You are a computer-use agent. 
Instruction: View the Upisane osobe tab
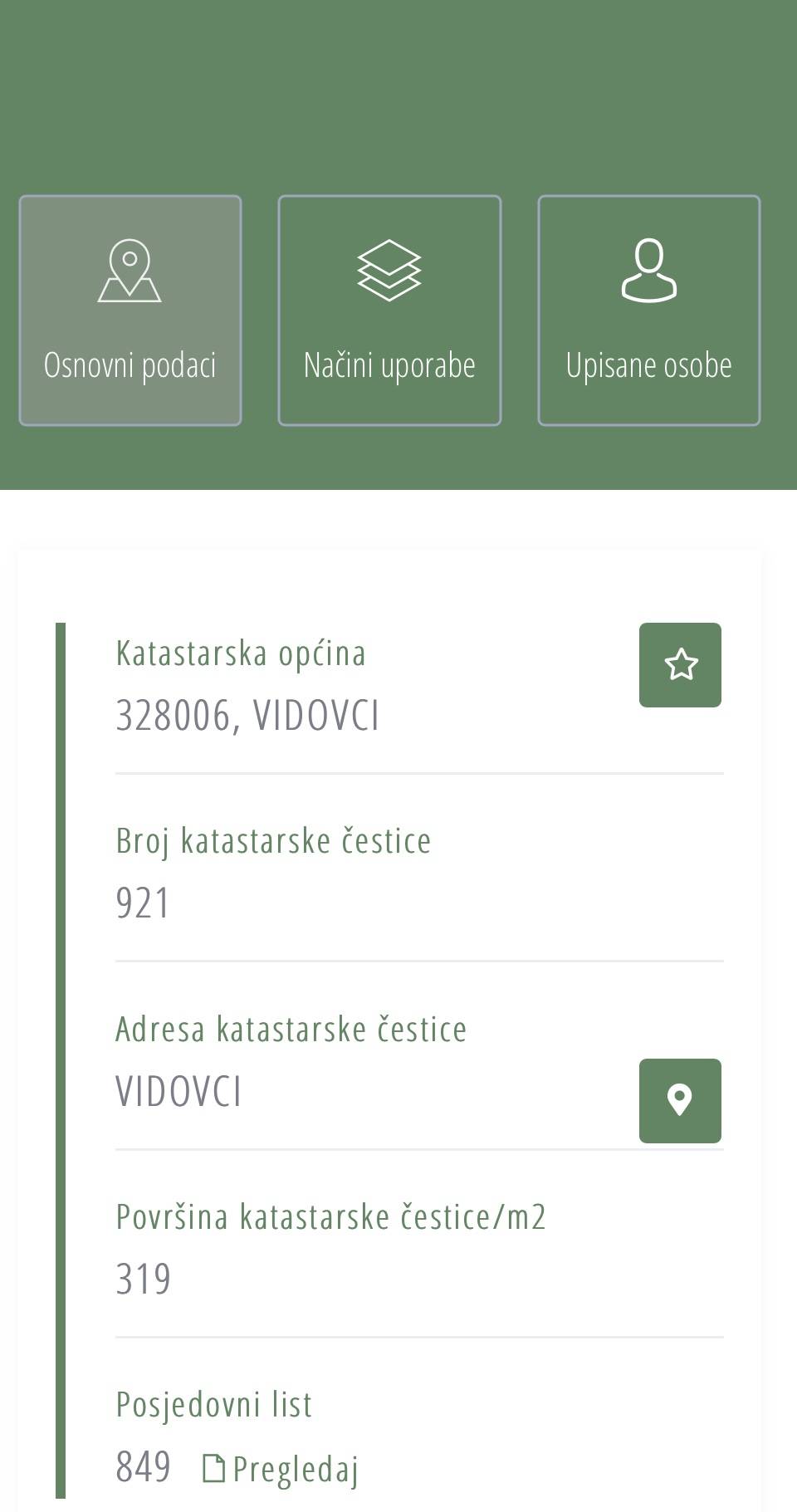click(x=648, y=311)
